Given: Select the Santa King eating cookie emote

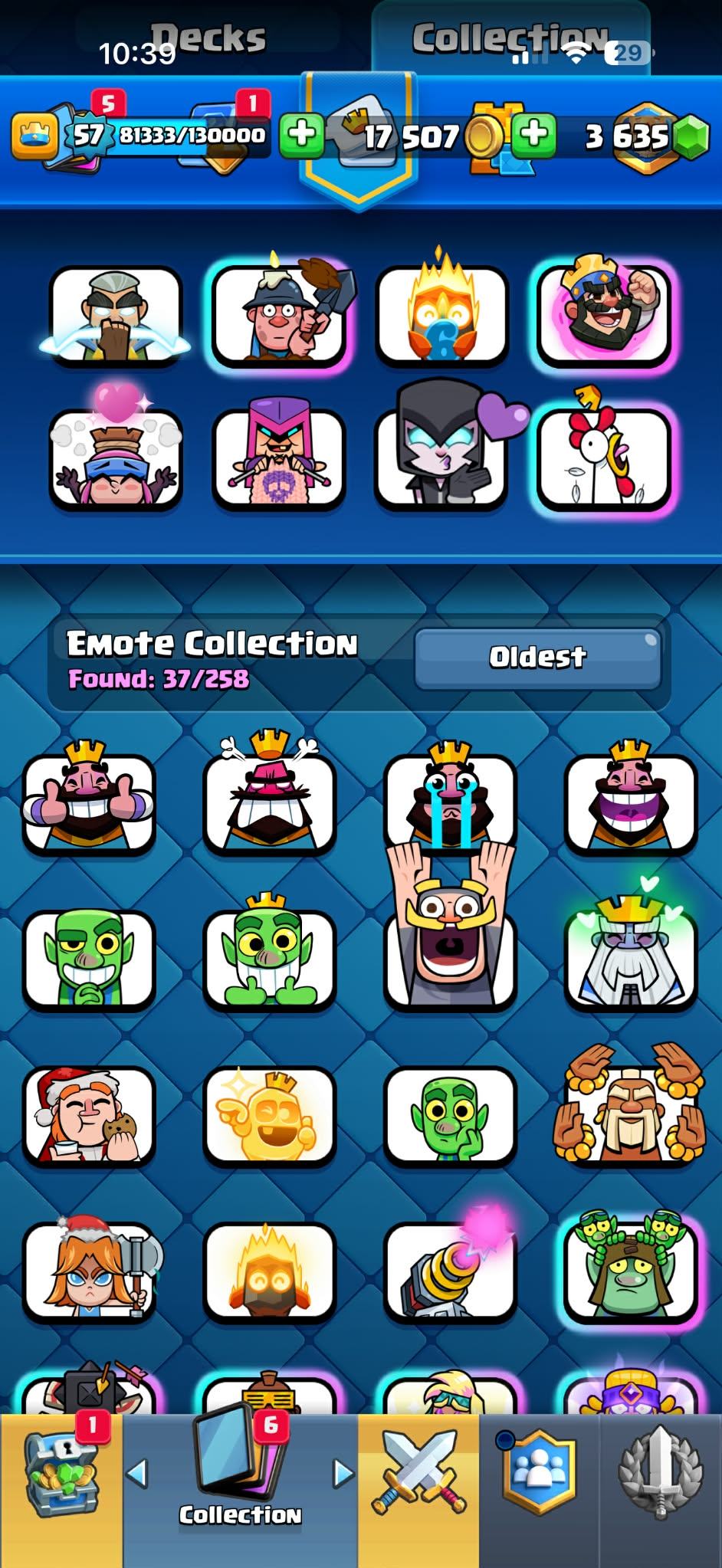Looking at the screenshot, I should 89,1116.
